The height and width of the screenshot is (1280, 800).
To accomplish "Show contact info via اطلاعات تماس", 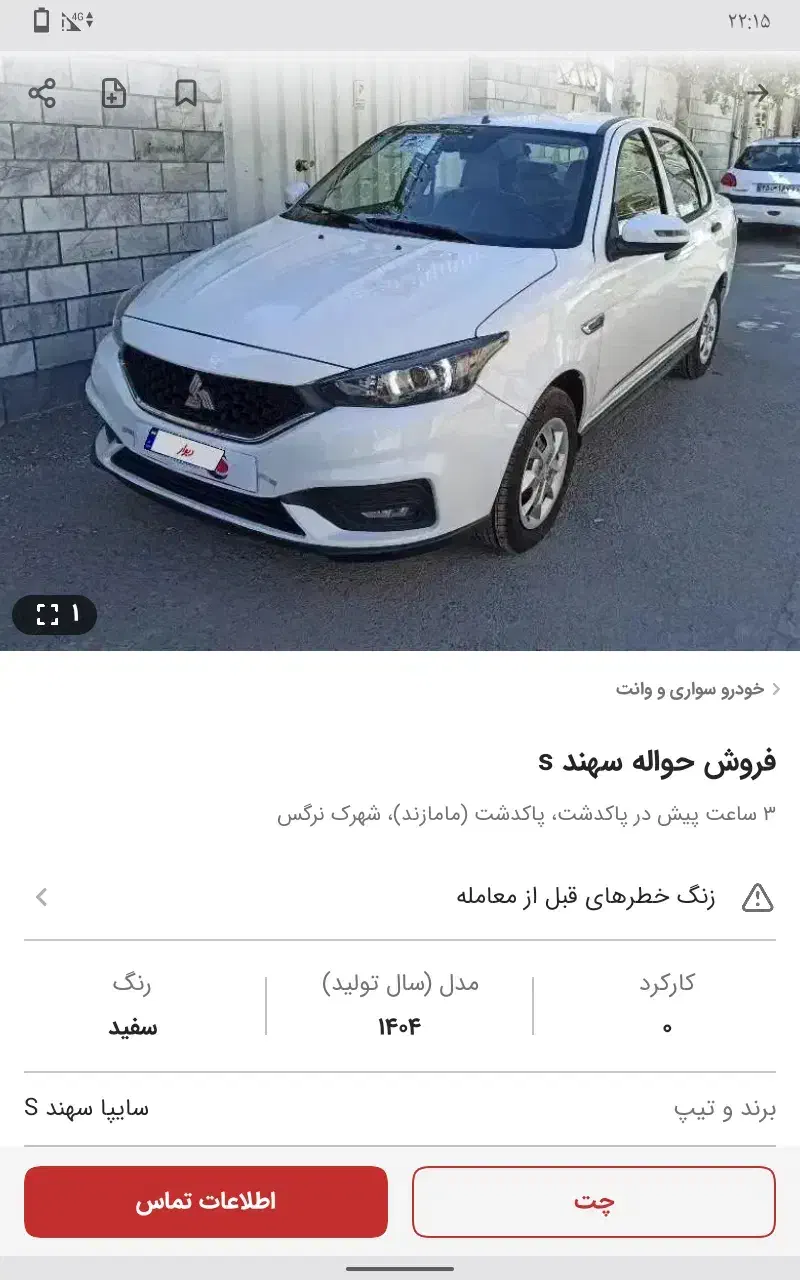I will point(206,1201).
